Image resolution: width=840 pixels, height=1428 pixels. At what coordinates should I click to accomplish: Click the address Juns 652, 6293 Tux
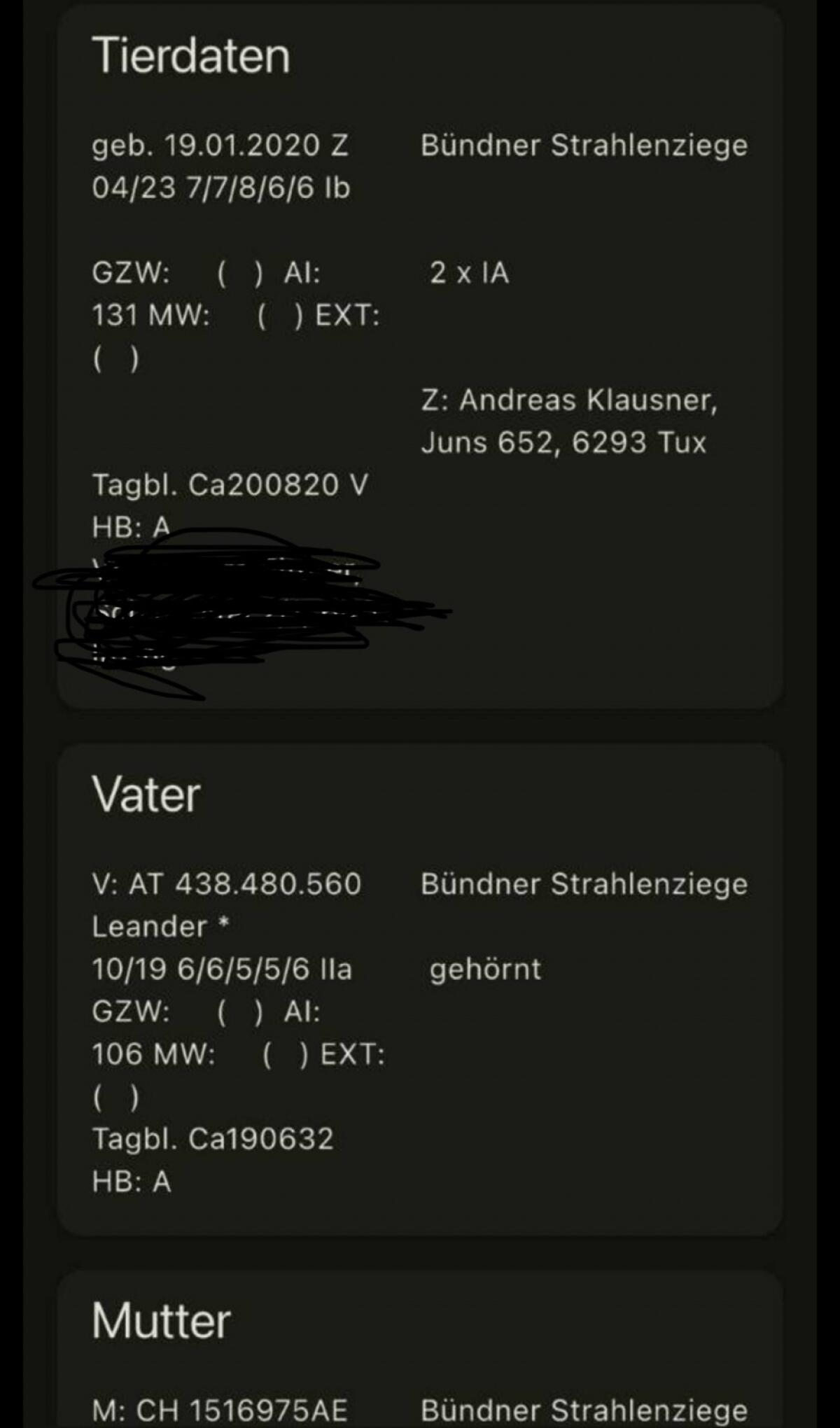coord(566,442)
